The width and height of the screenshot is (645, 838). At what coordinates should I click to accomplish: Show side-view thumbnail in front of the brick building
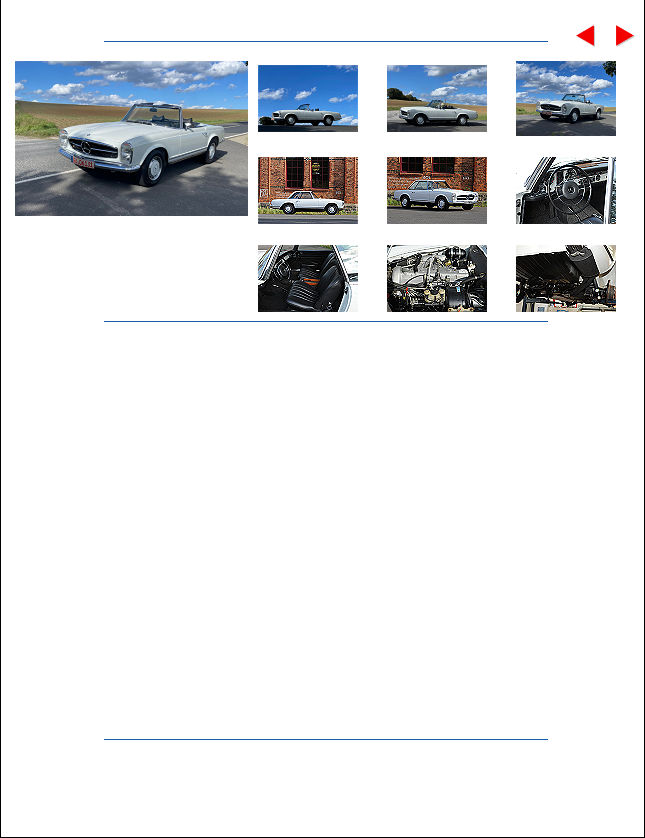(x=308, y=189)
